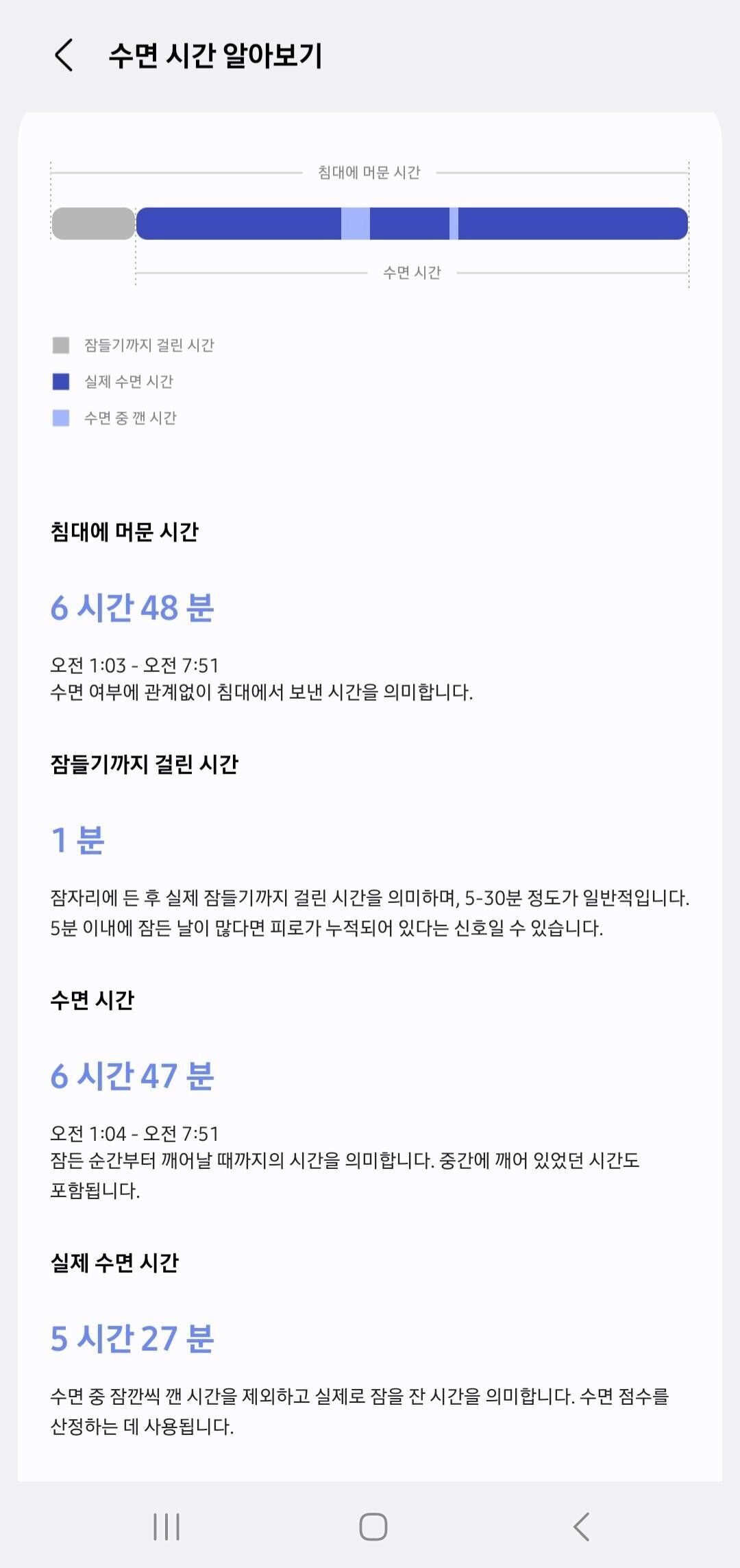740x1568 pixels.
Task: Tap the system back button
Action: point(581,1526)
